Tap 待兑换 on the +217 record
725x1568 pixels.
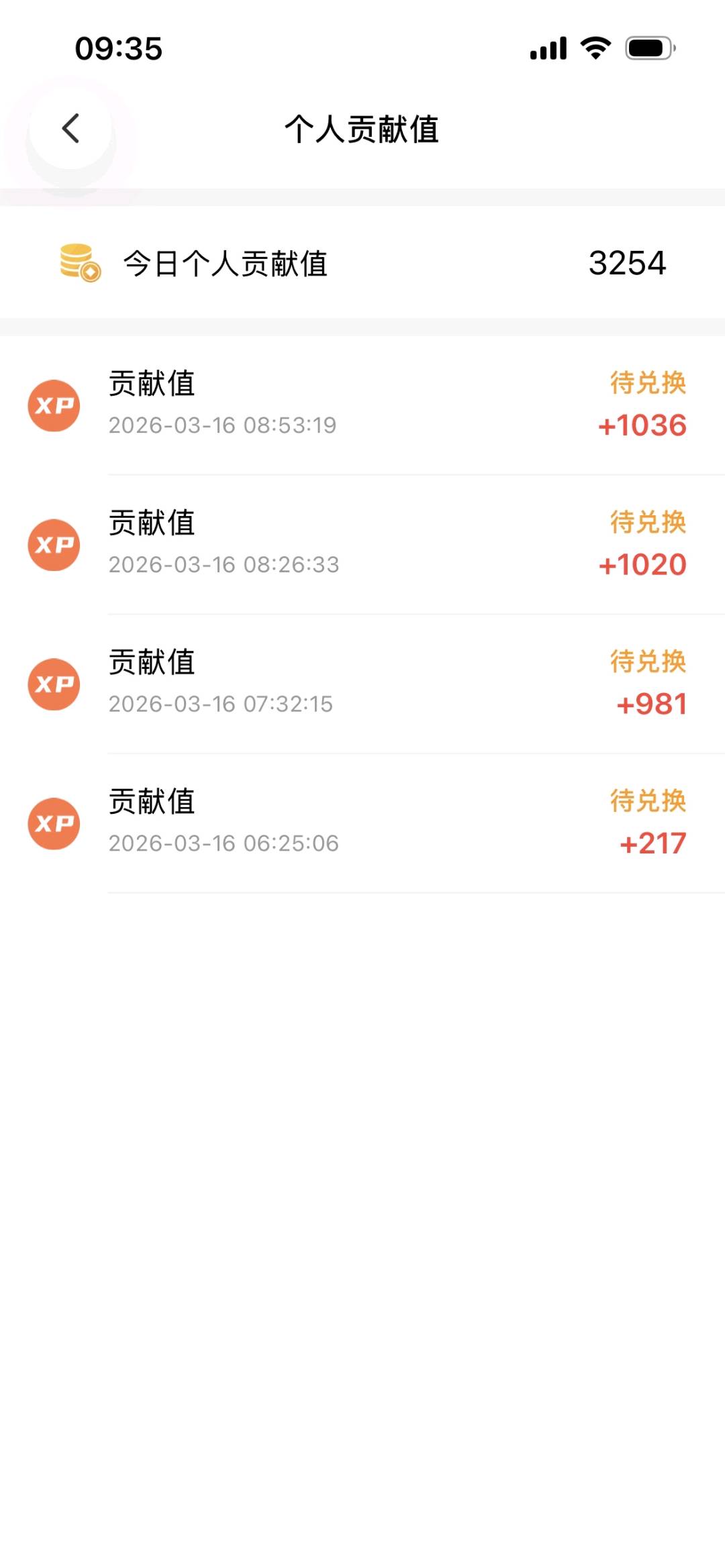coord(645,802)
